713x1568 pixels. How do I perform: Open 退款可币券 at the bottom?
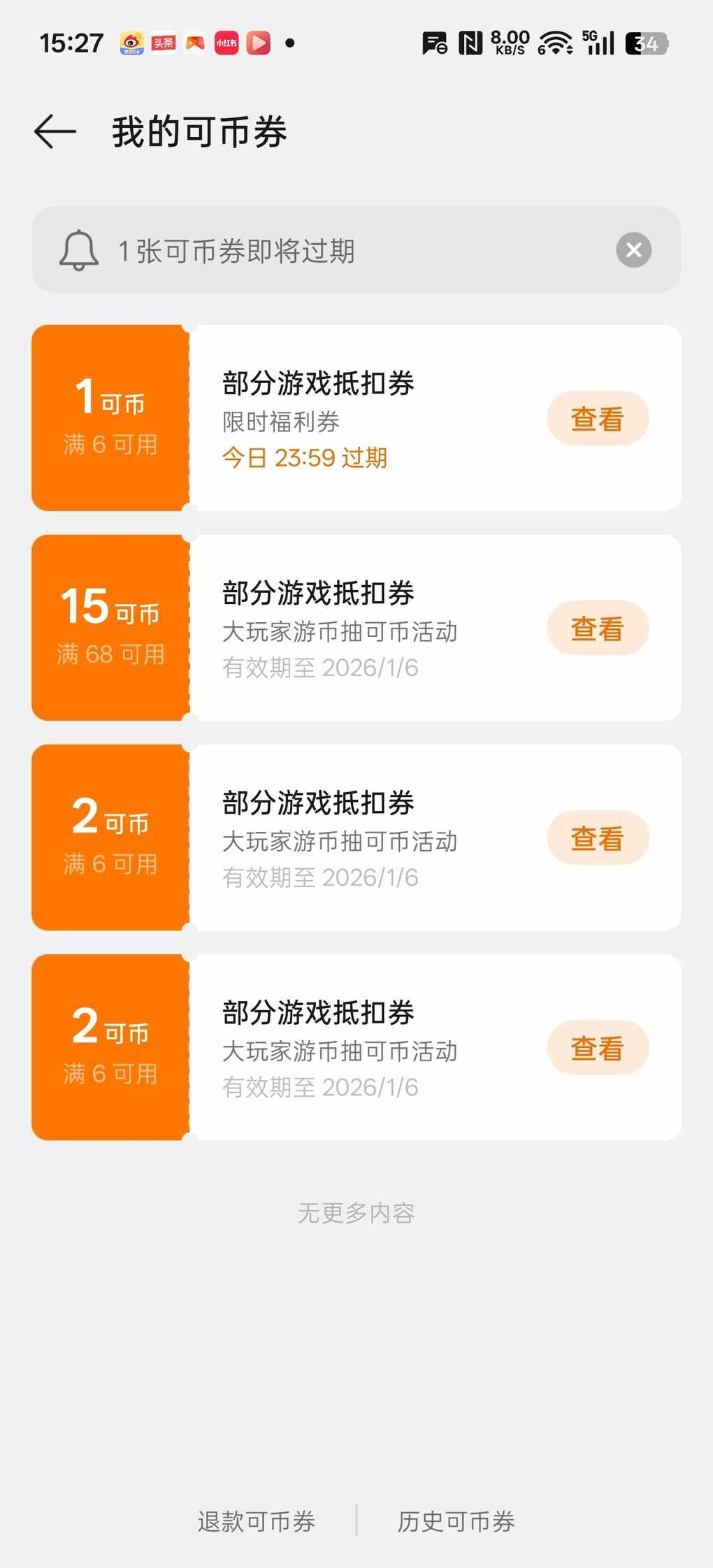click(x=257, y=1521)
